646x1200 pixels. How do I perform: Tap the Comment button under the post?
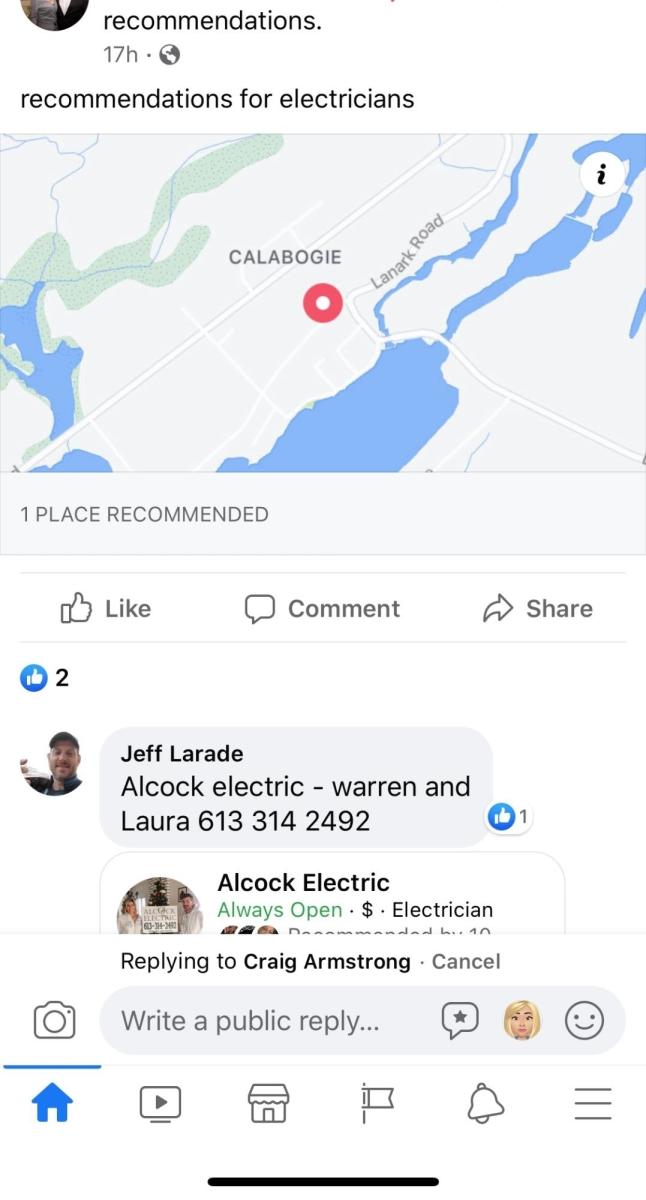[x=322, y=608]
